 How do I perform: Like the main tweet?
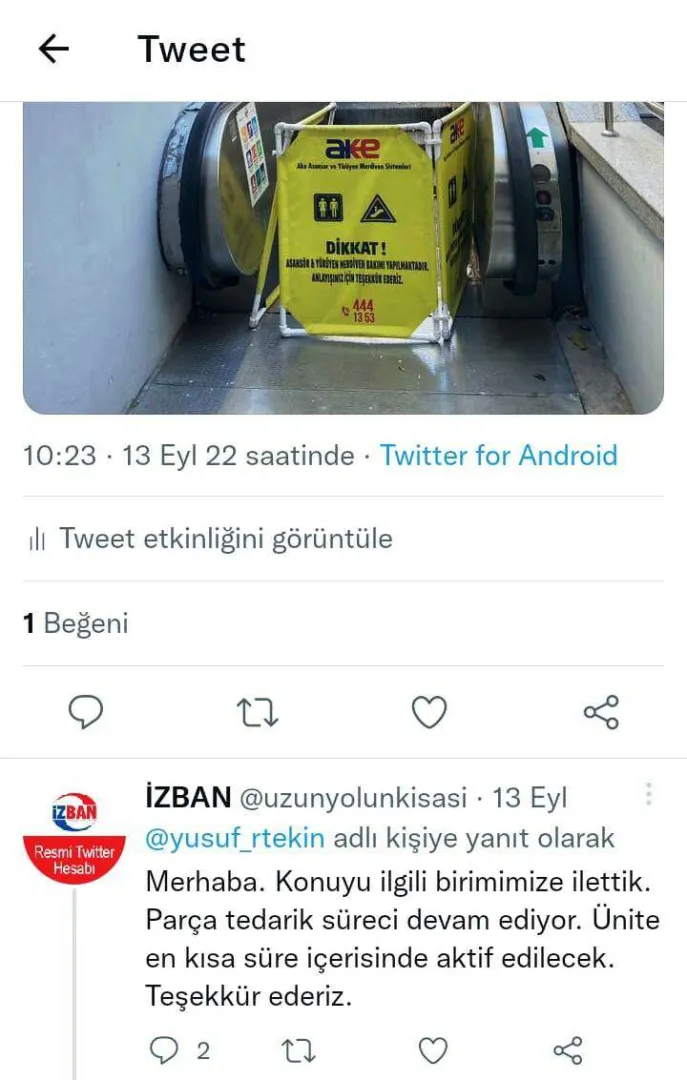pos(429,712)
